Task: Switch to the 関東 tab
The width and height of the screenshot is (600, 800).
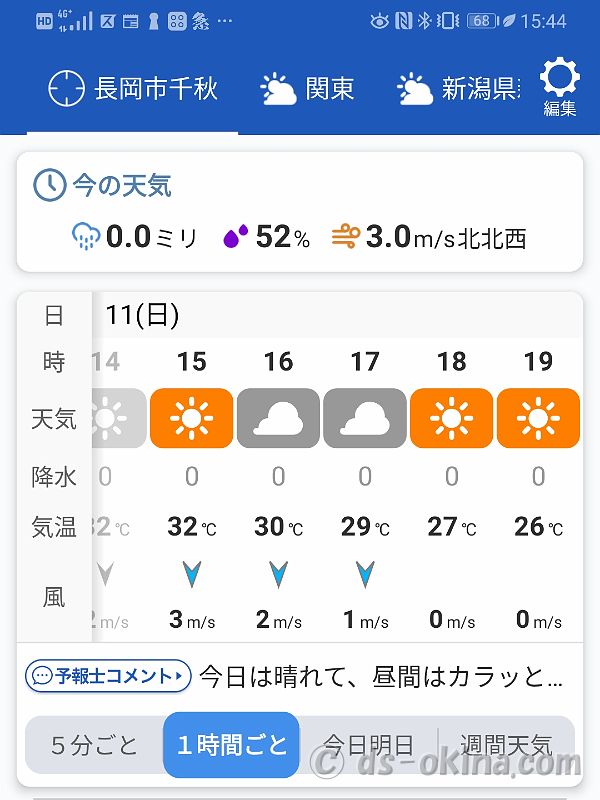Action: tap(307, 89)
